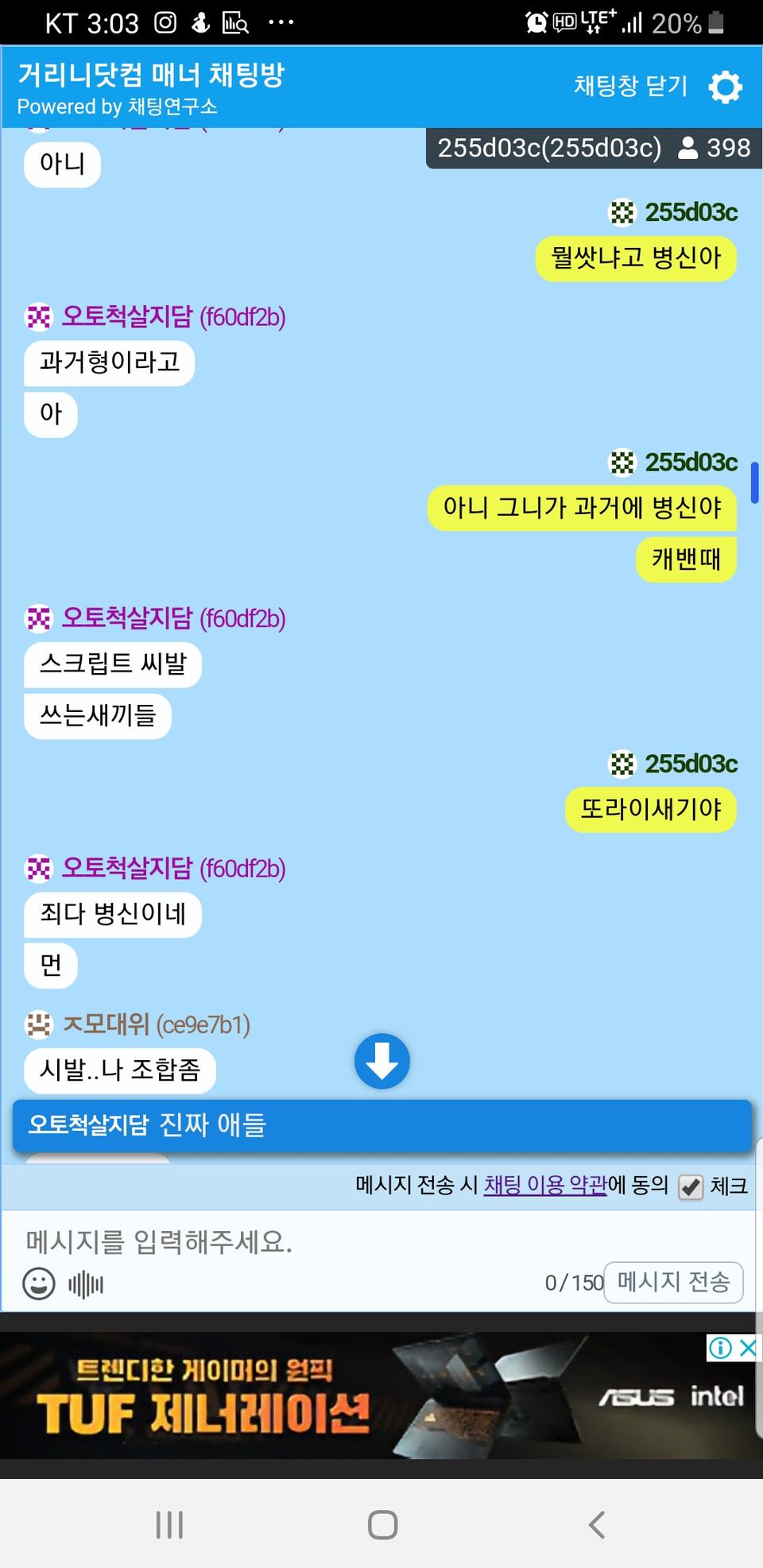Open recent apps from navigation bar
Image resolution: width=763 pixels, height=1568 pixels.
pos(169,1524)
